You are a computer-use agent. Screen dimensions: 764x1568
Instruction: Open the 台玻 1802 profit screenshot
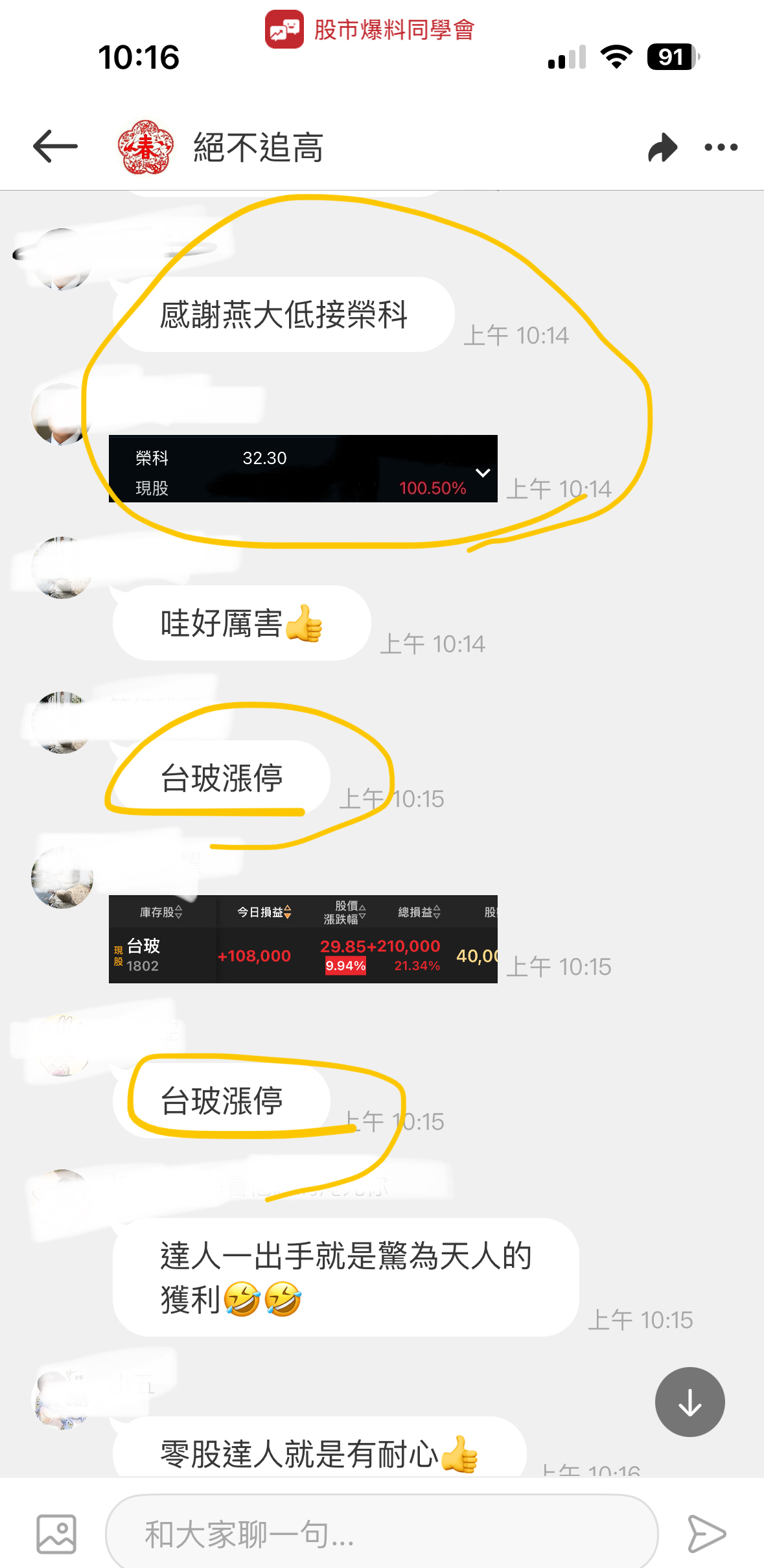pyautogui.click(x=303, y=939)
